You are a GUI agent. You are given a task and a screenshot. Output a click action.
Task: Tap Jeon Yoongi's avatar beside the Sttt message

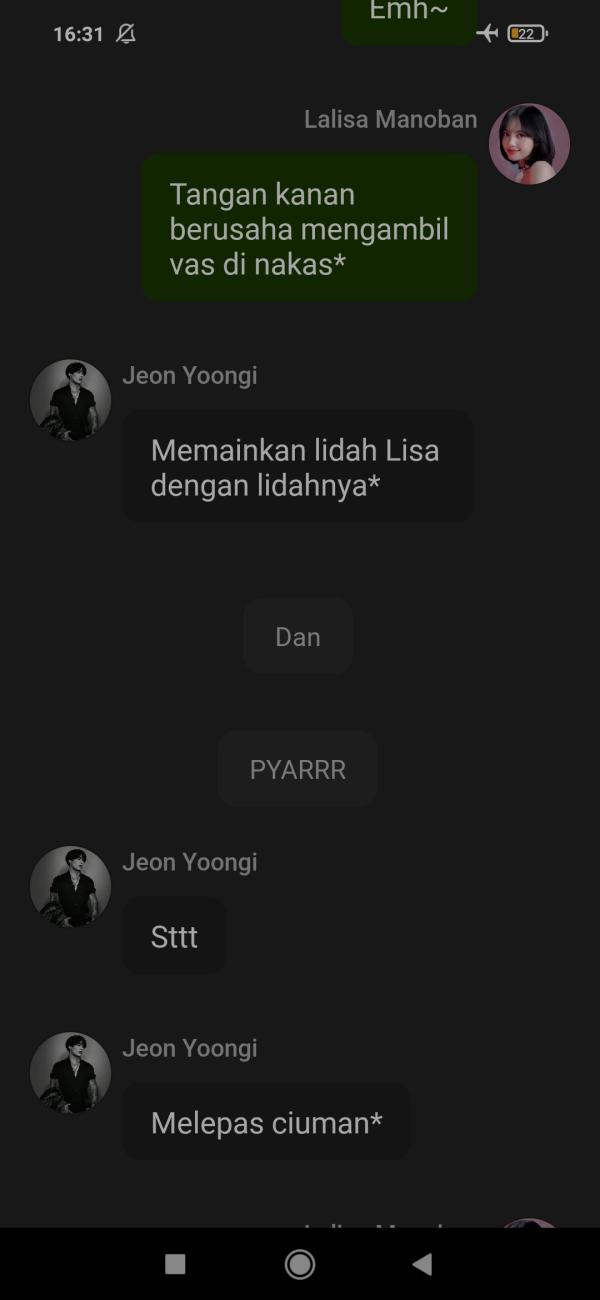click(70, 886)
